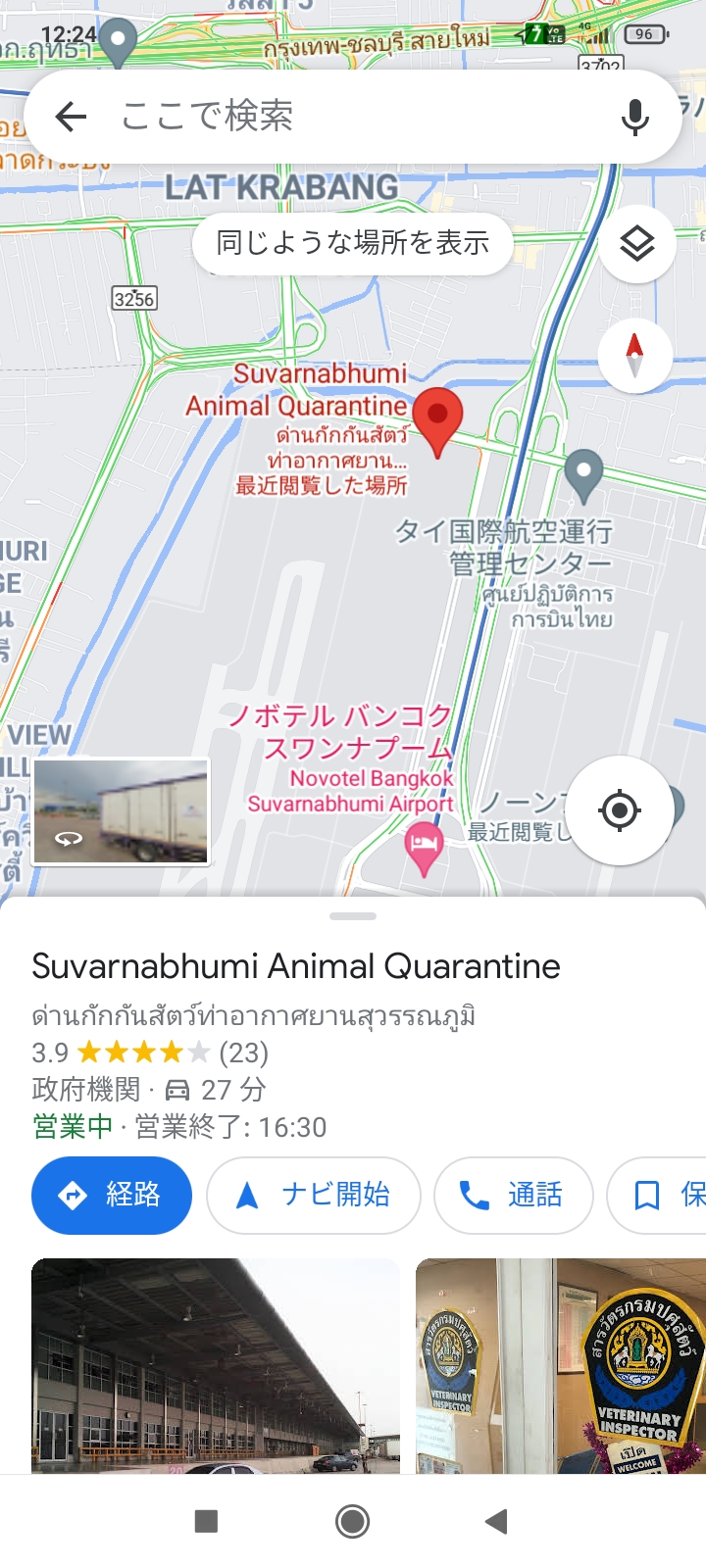Open the Veterinary Inspector badge photo
Image resolution: width=706 pixels, height=1568 pixels.
[561, 1366]
